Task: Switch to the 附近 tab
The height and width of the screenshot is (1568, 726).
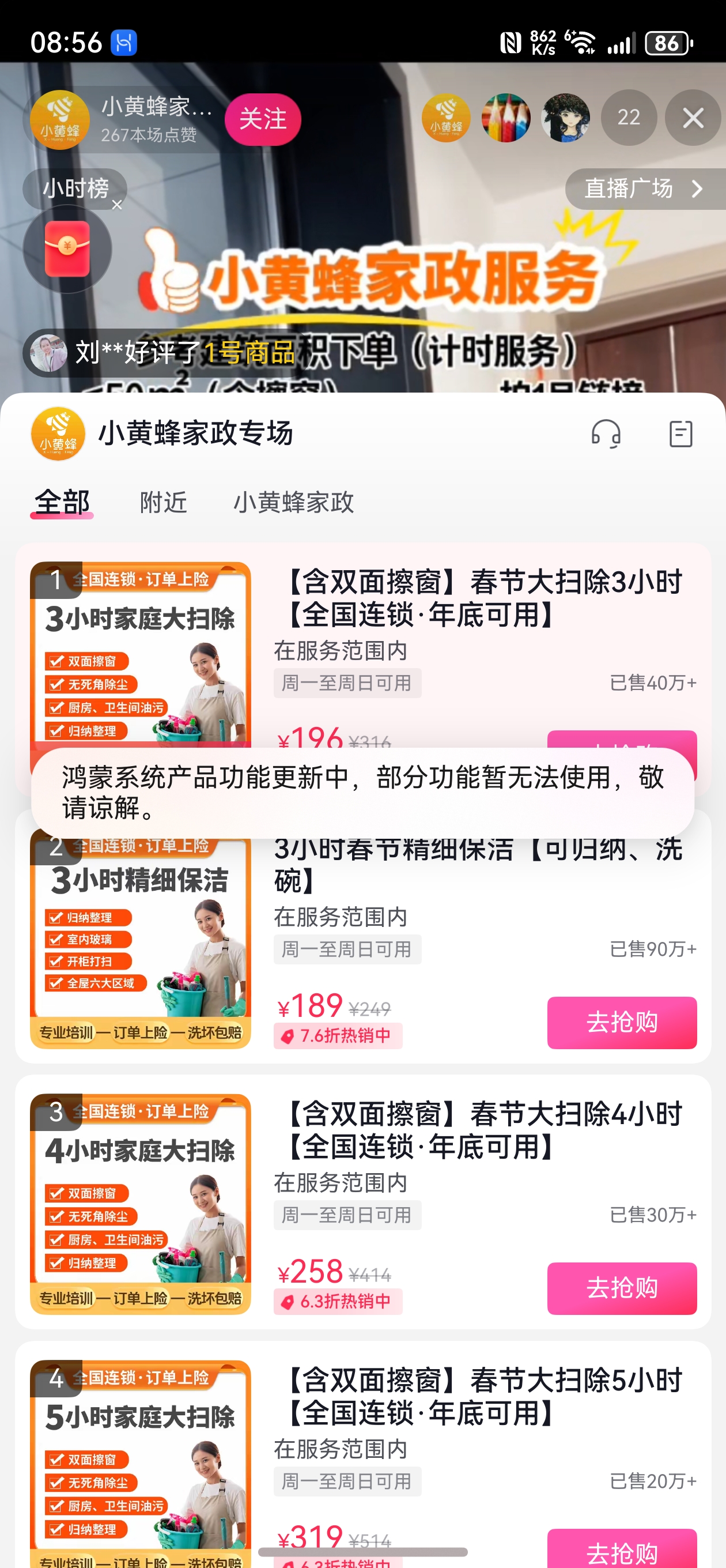Action: click(163, 502)
